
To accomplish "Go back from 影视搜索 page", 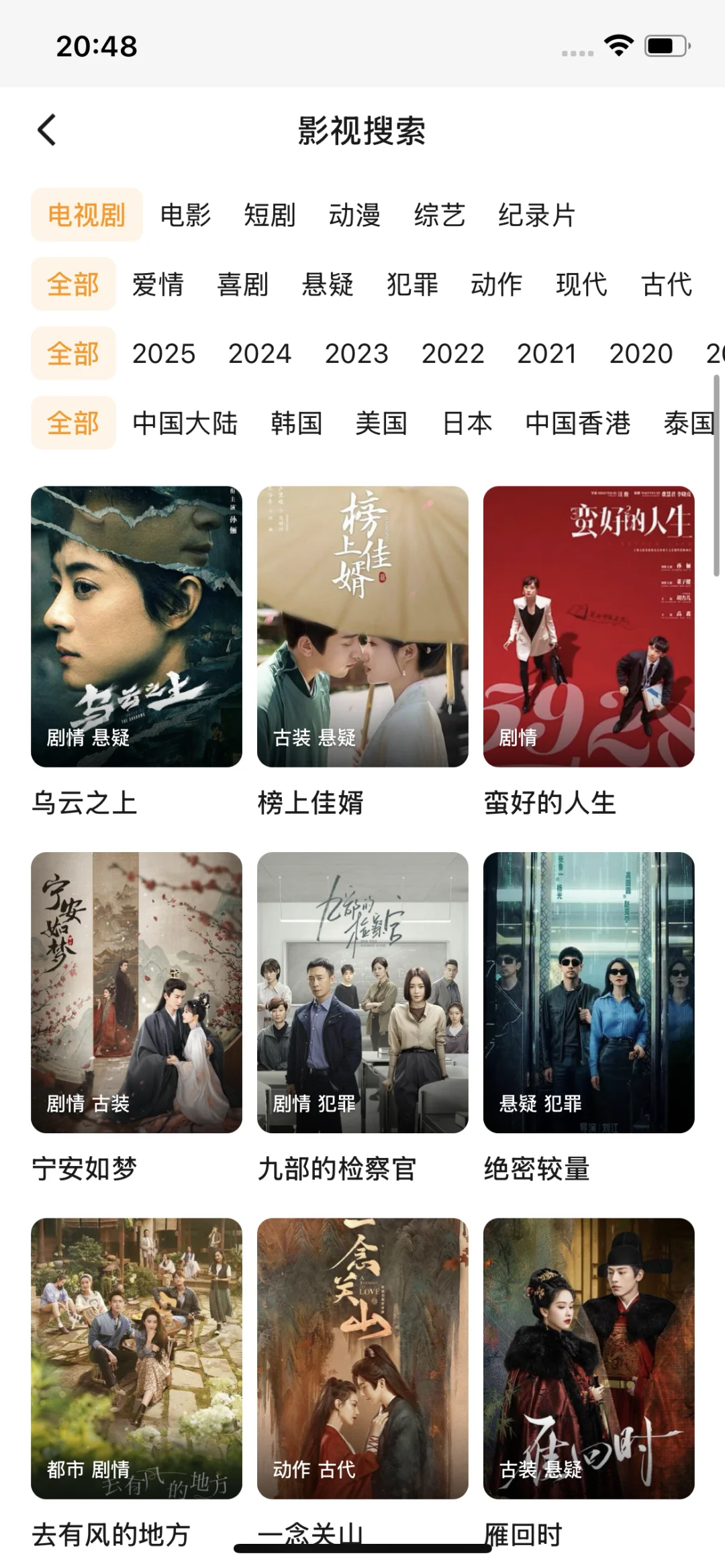I will point(47,129).
